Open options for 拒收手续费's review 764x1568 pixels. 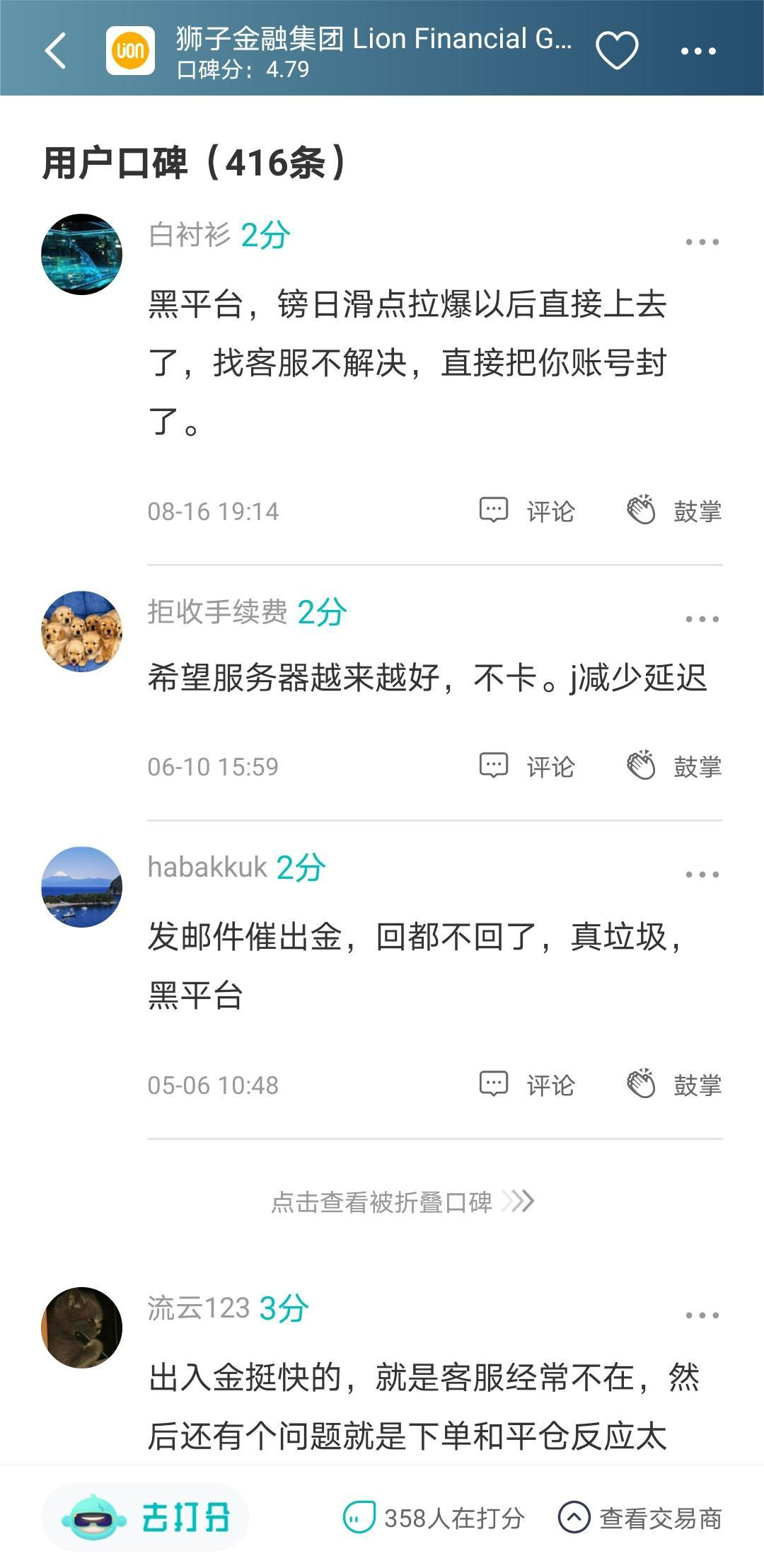tap(702, 619)
